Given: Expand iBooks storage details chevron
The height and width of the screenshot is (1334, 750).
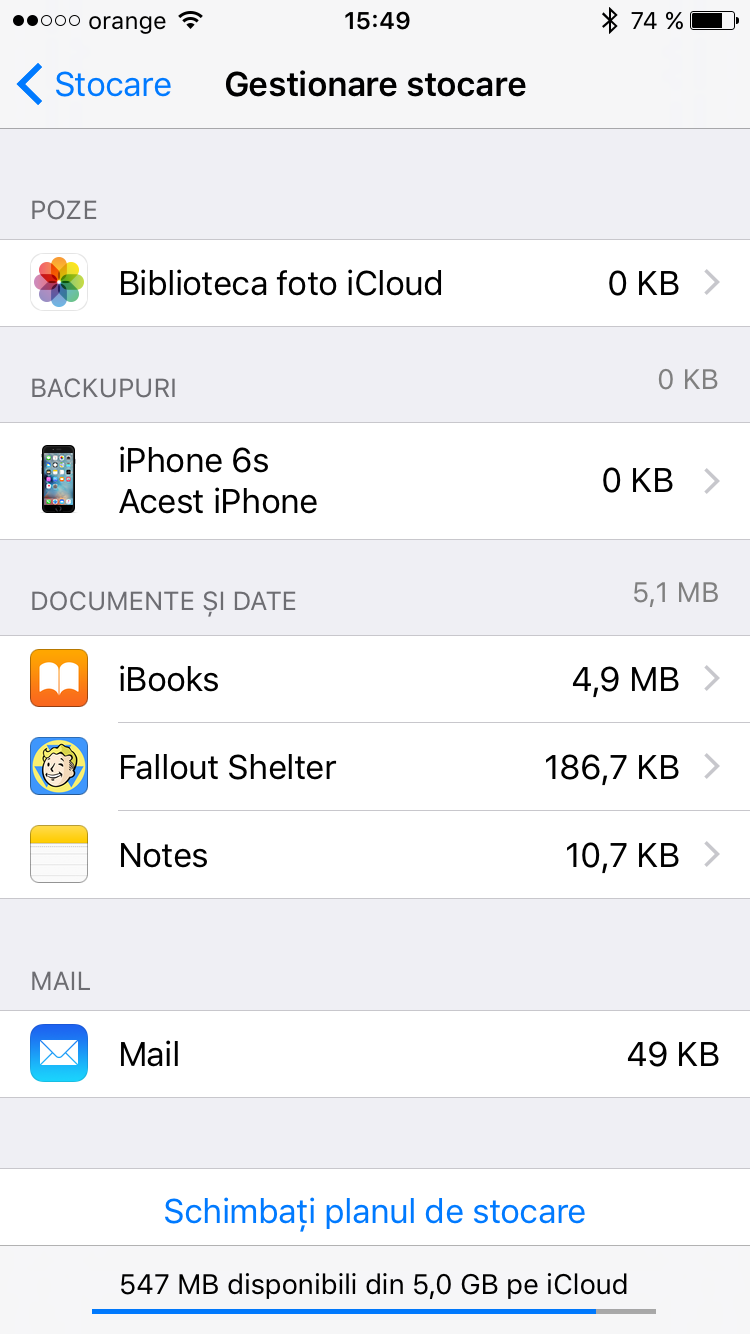Looking at the screenshot, I should click(711, 678).
